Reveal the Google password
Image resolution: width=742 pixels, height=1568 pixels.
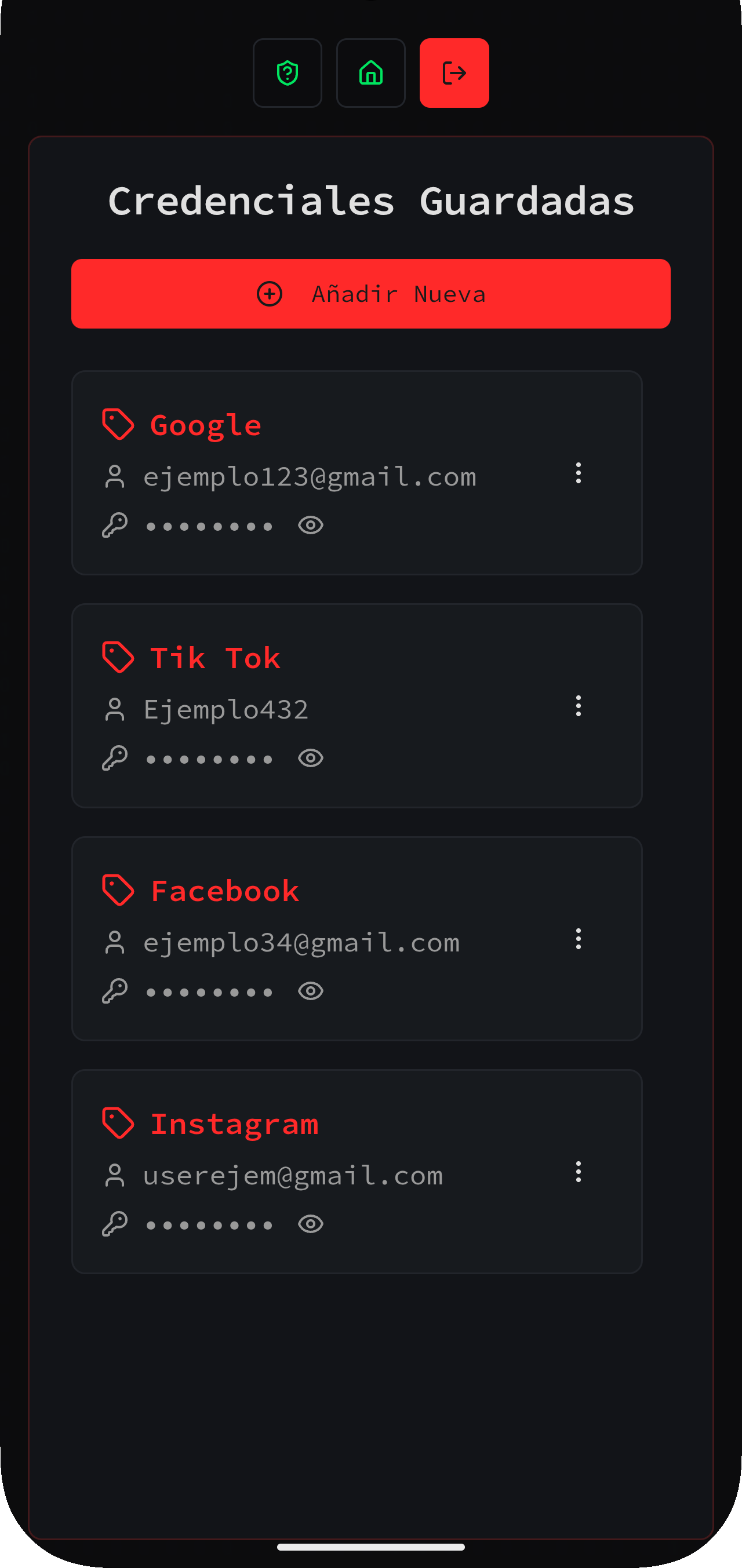point(311,526)
